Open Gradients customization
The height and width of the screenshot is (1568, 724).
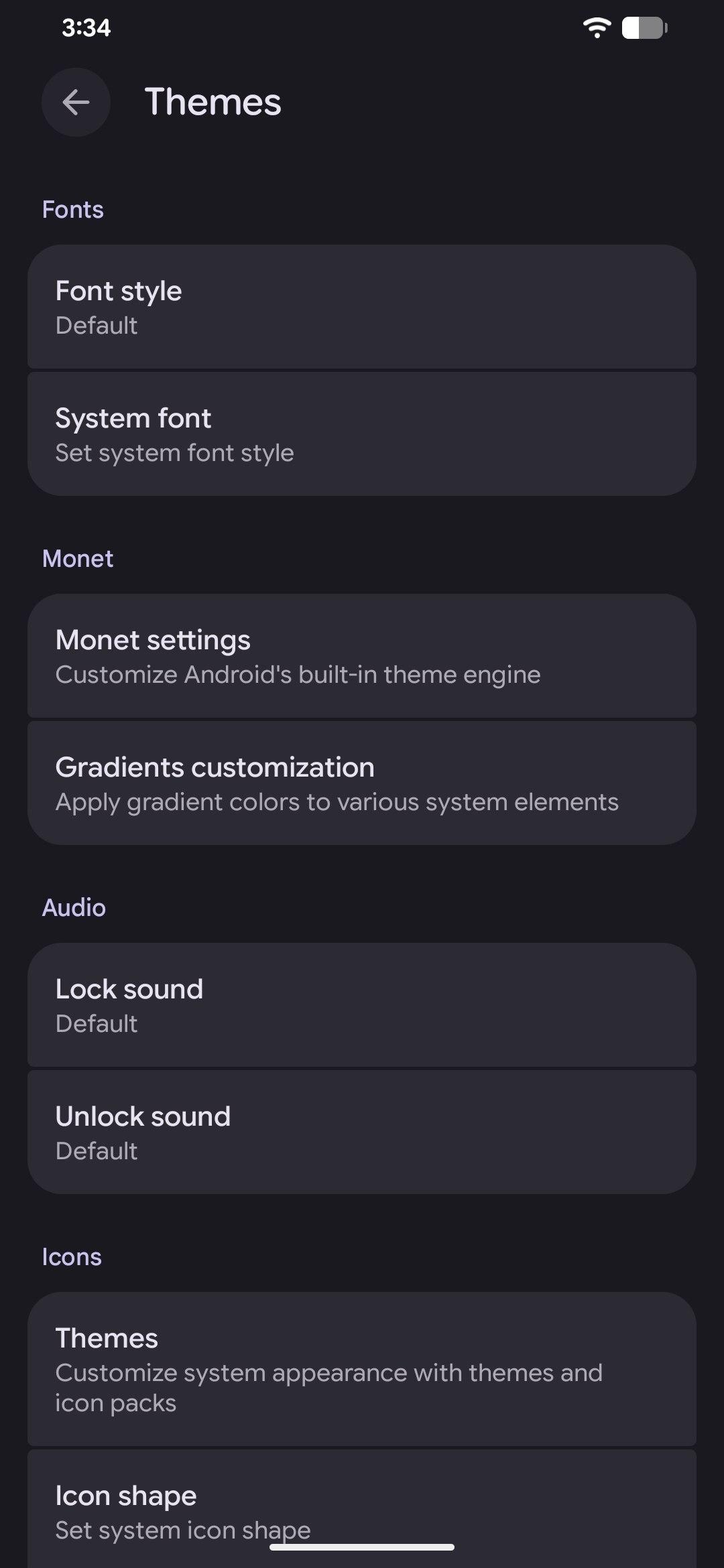click(362, 783)
